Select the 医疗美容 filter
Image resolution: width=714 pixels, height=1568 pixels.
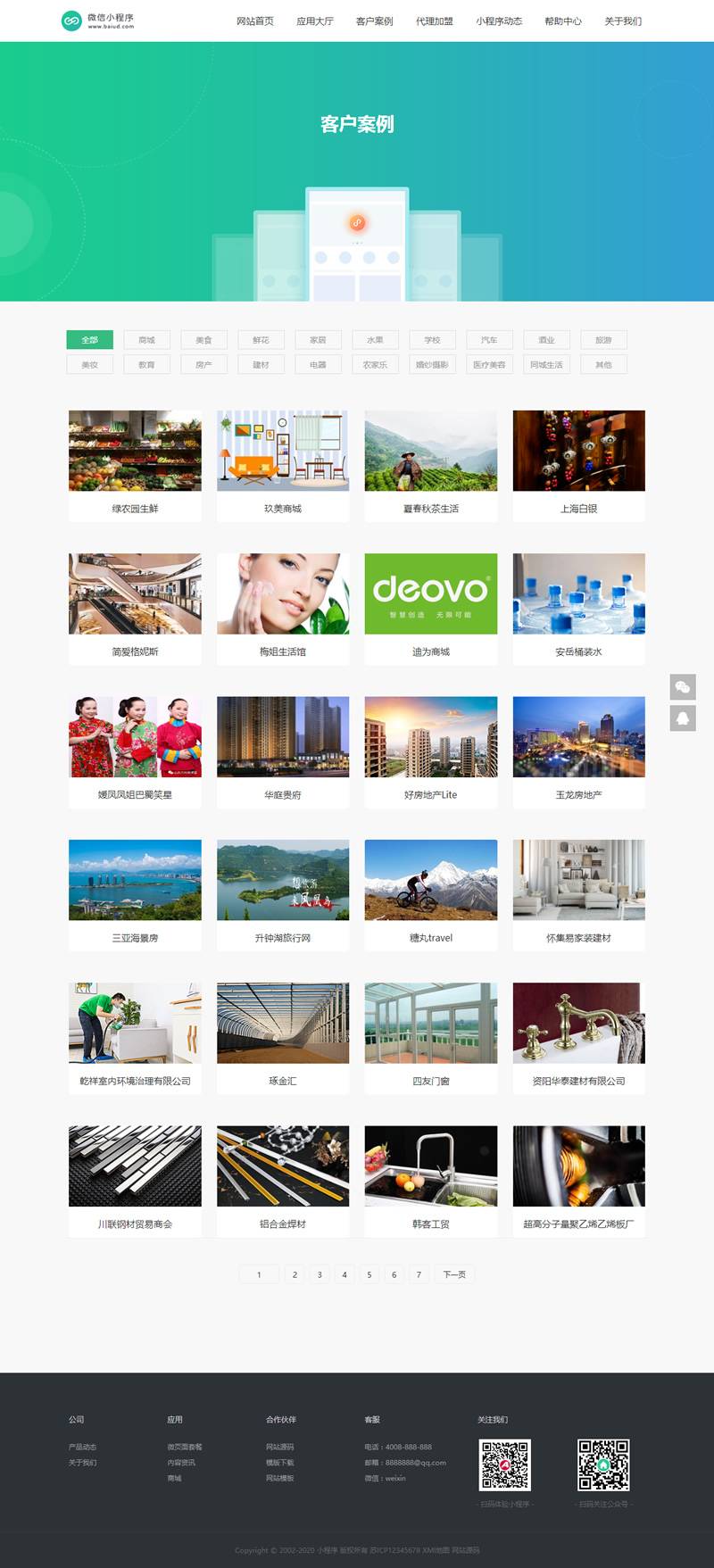click(x=489, y=364)
